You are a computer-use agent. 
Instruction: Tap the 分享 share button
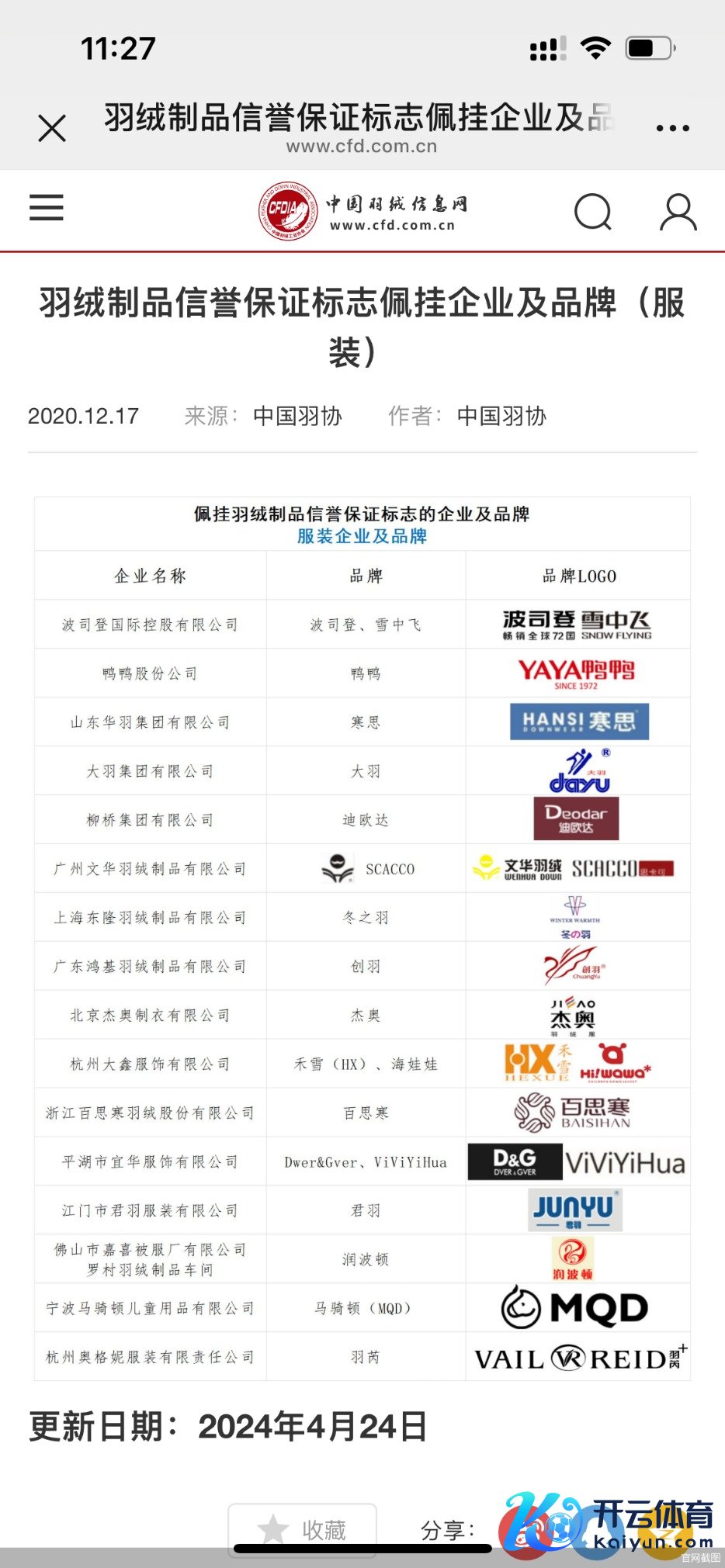tap(443, 1528)
